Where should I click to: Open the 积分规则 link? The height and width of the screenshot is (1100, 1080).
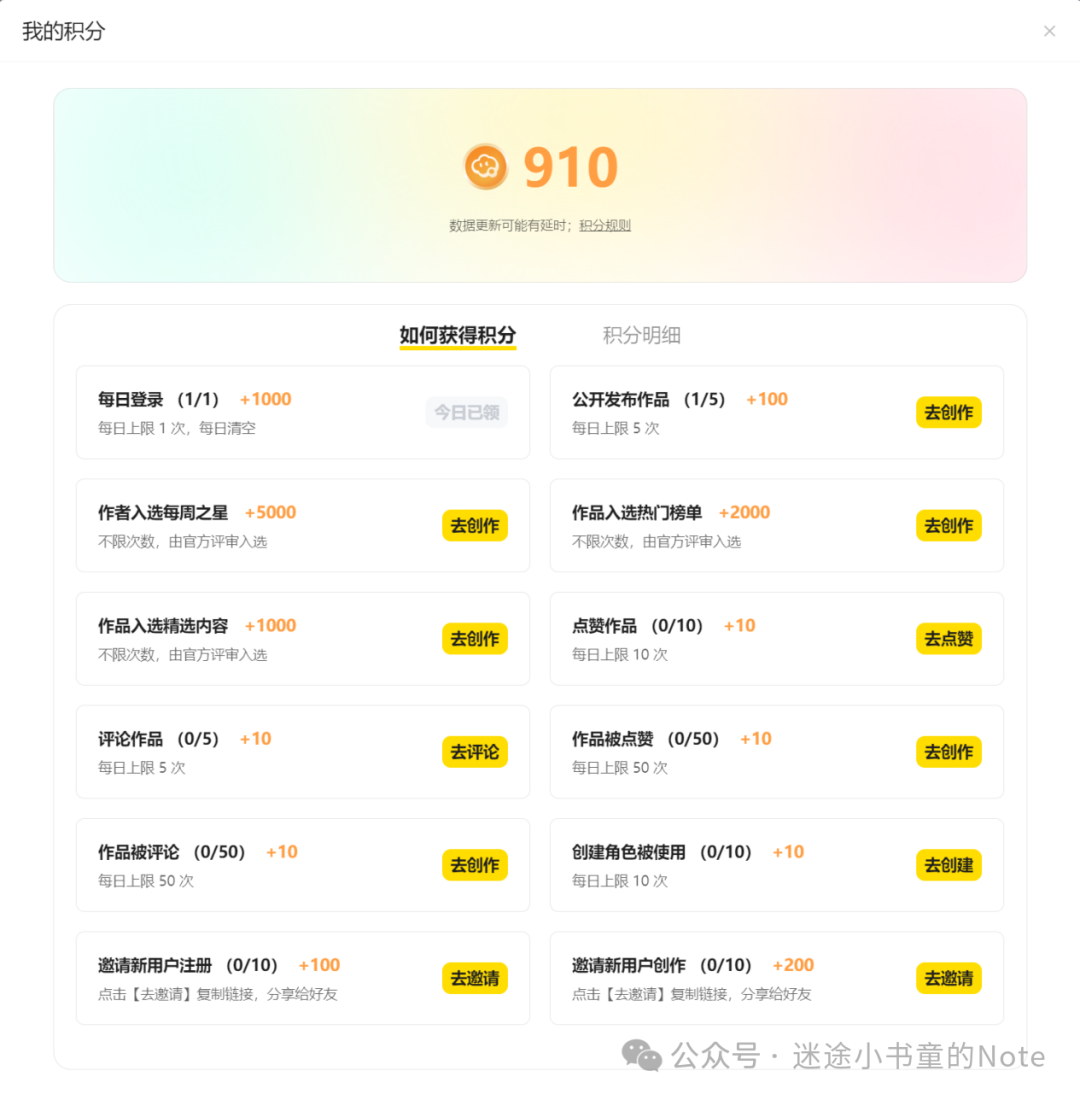(x=605, y=226)
